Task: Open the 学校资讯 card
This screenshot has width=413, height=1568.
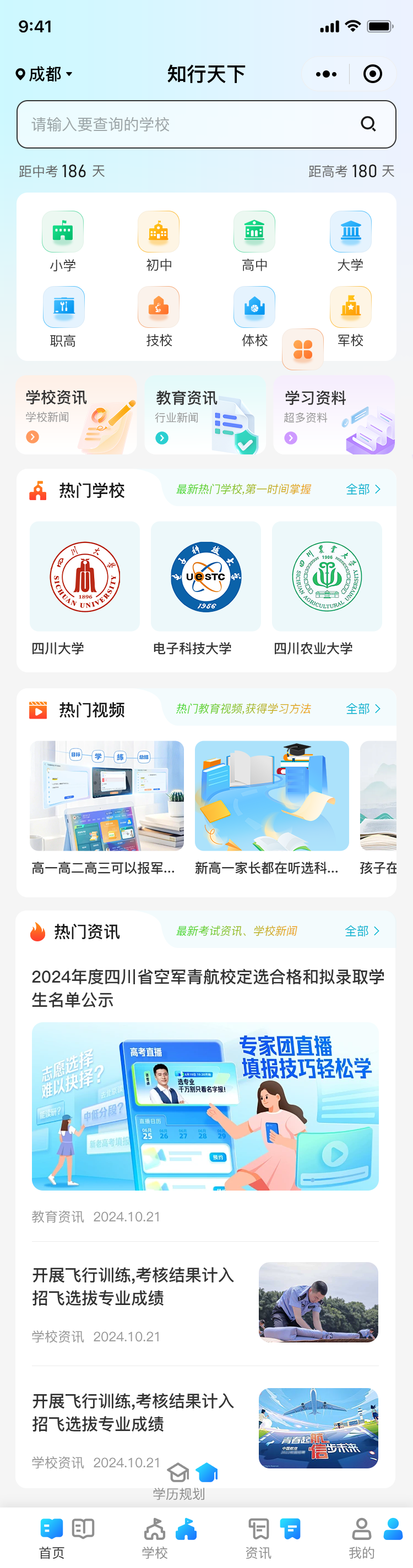Action: tap(76, 415)
